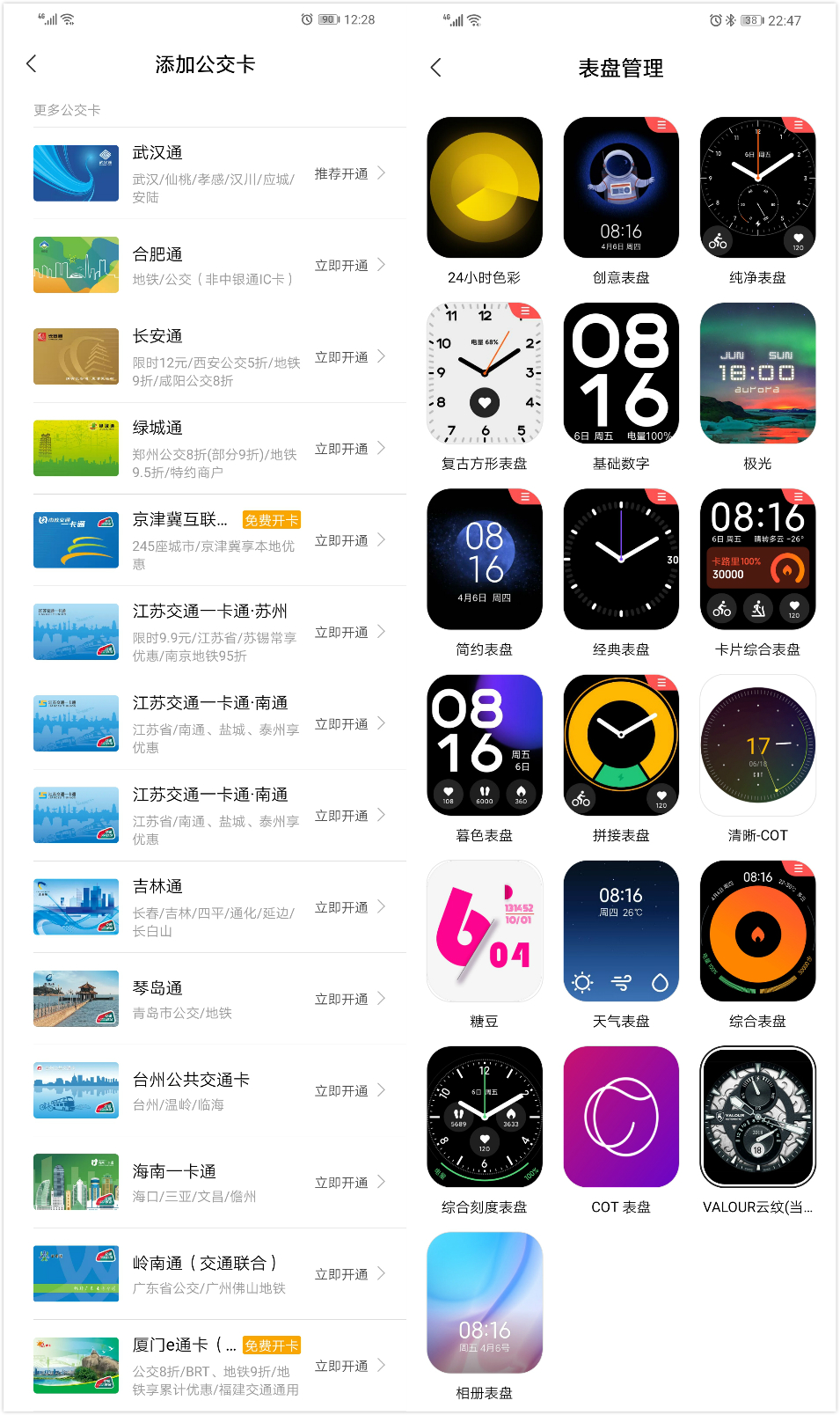Screen dimensions: 840x1415
Task: Select the COT 表盘 watch face
Action: [621, 1117]
